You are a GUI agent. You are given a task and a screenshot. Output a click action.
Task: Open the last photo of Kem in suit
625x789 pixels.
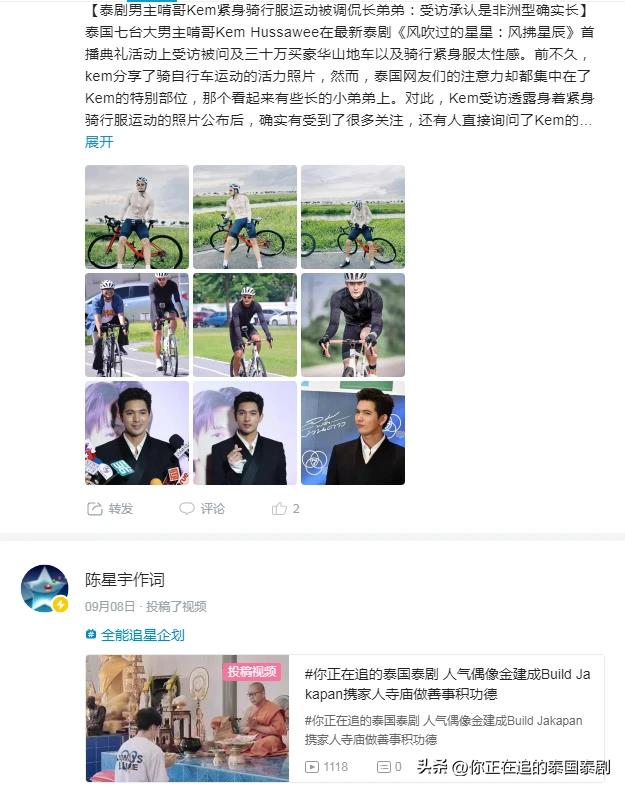pos(352,432)
